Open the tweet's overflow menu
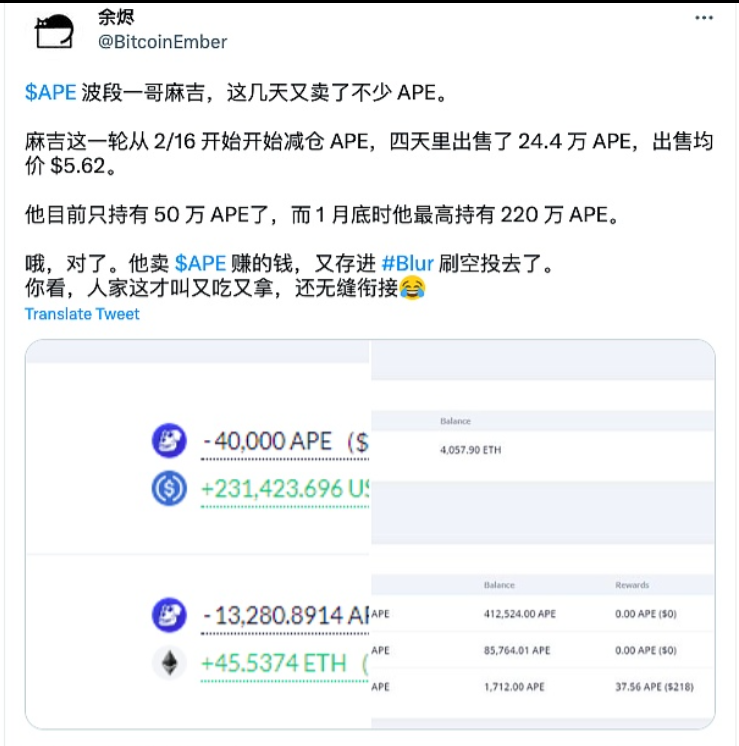This screenshot has height=746, width=739. [706, 19]
